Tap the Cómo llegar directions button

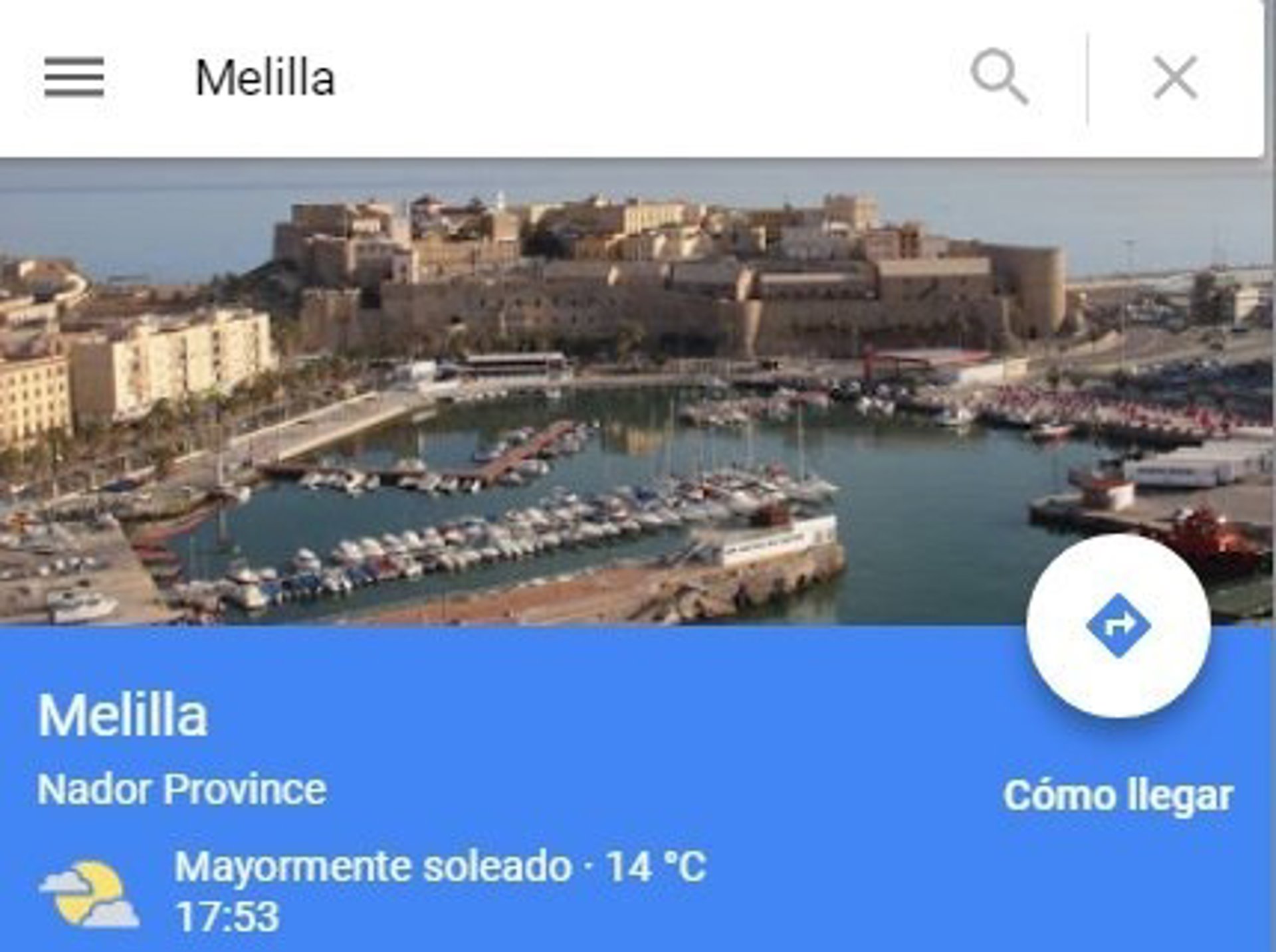[x=1118, y=626]
